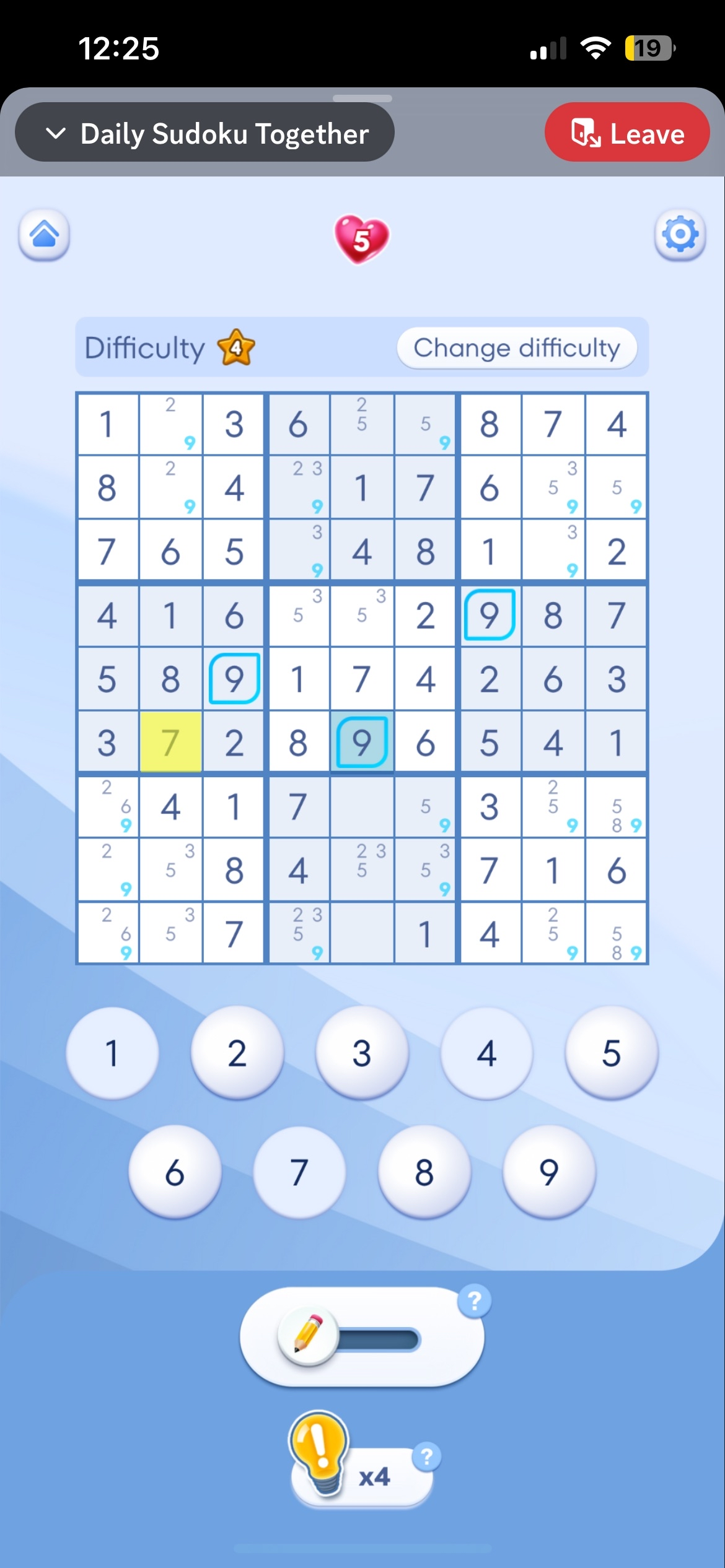Select the empty cell below the highlighted 9
This screenshot has width=725, height=1568.
point(362,806)
